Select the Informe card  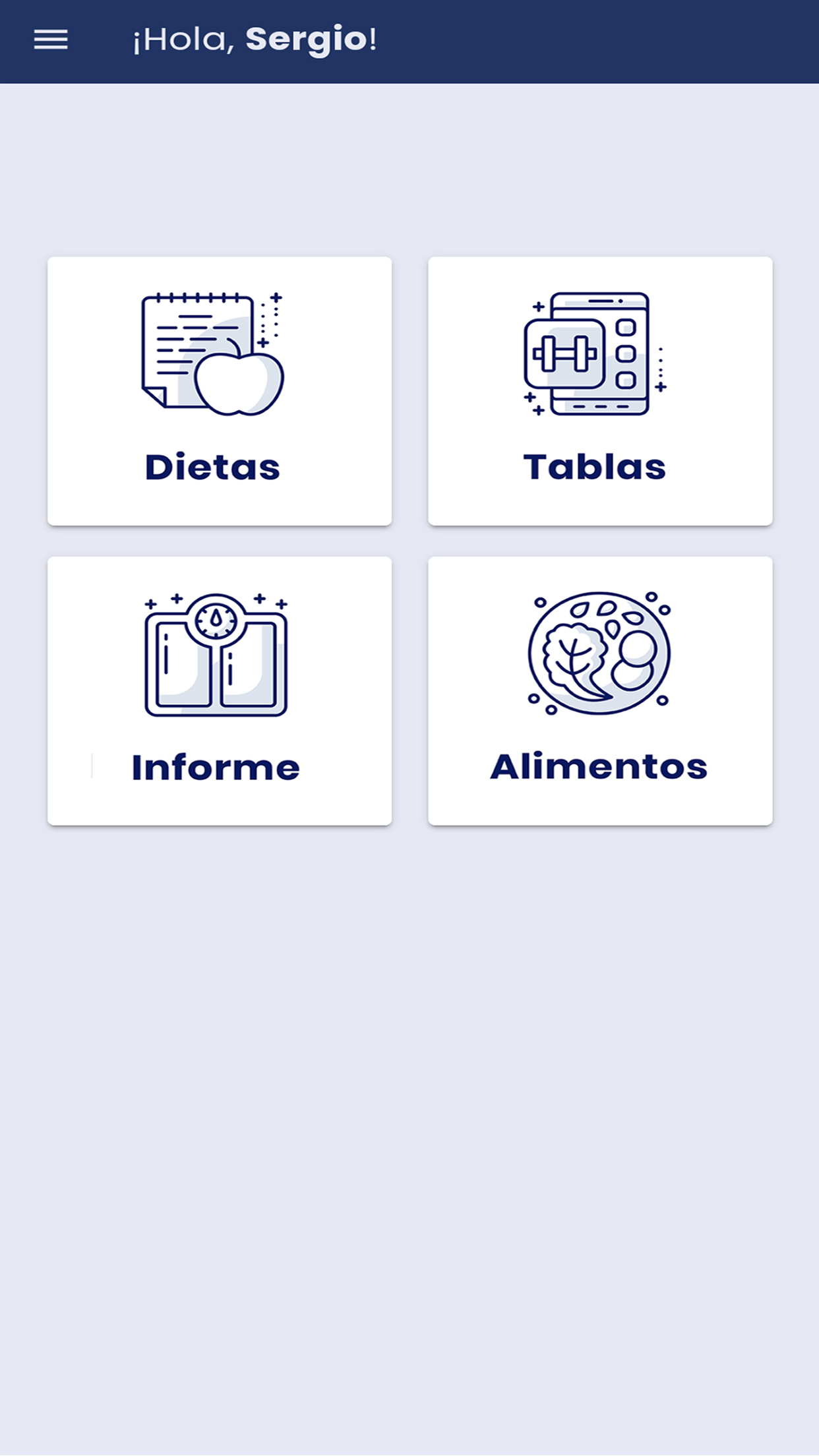[220, 690]
